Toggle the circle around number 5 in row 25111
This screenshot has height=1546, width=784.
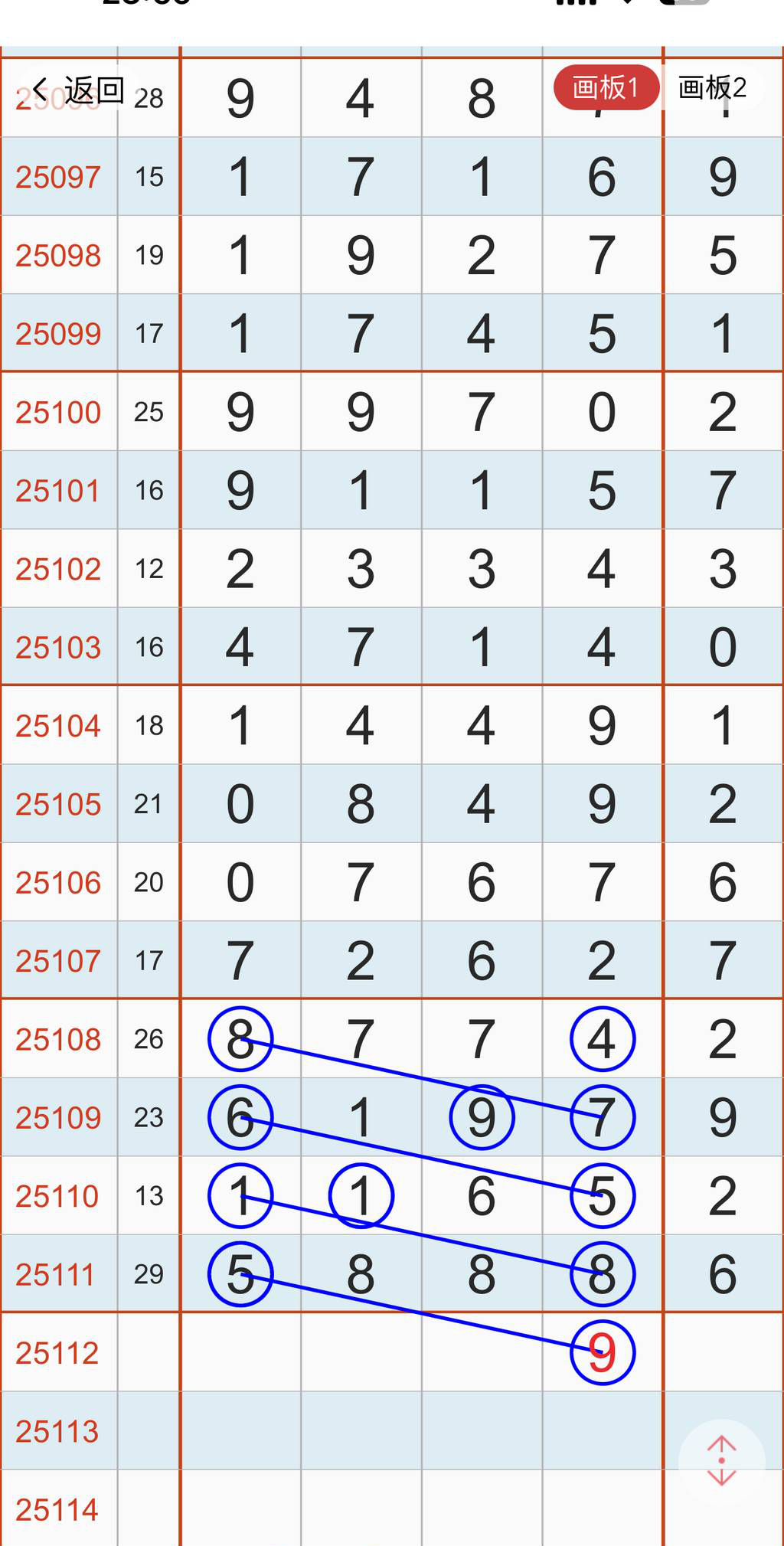[x=240, y=1273]
